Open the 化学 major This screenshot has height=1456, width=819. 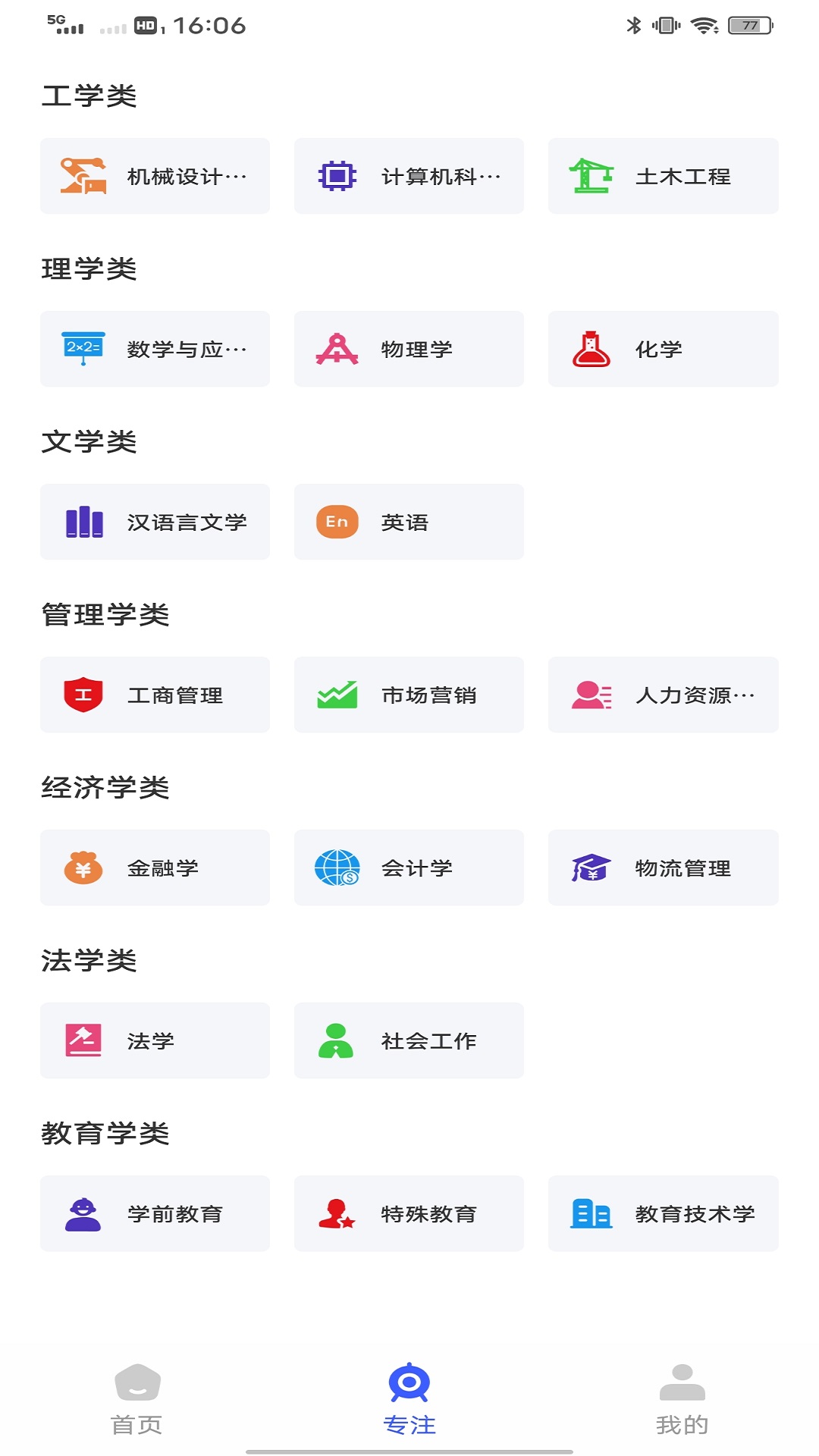click(663, 349)
